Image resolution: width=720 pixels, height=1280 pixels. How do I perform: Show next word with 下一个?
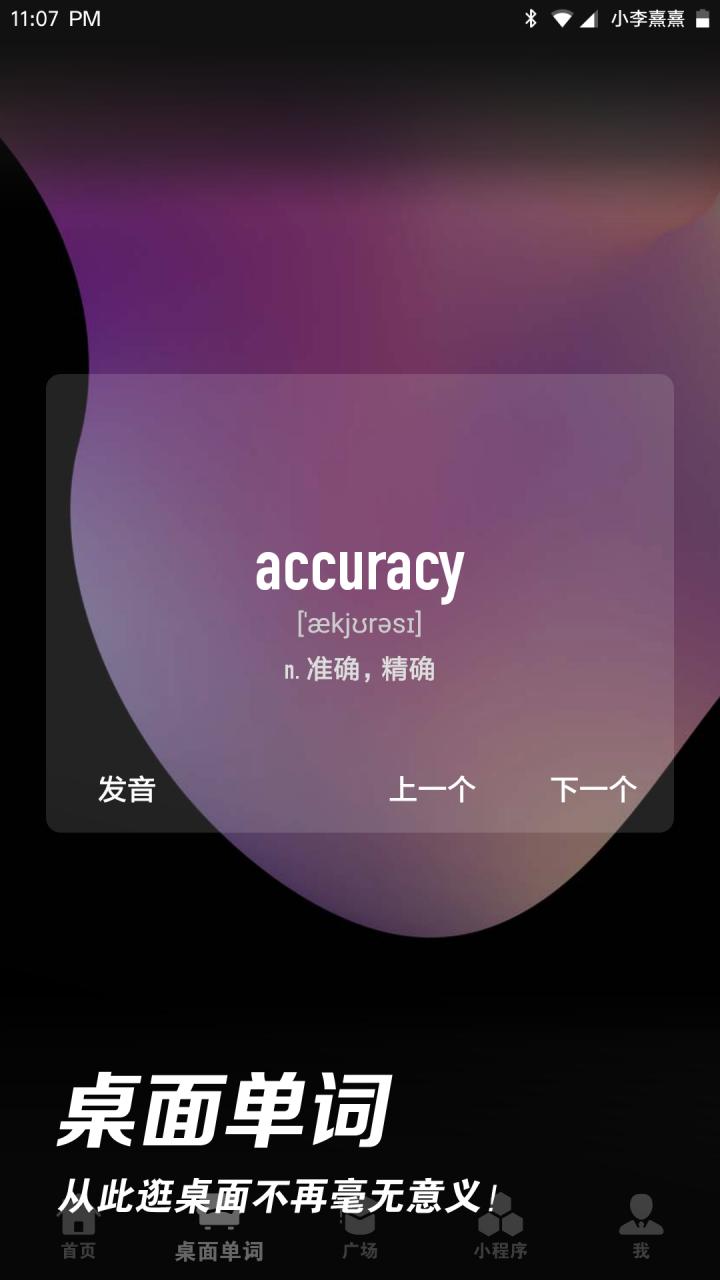(593, 789)
